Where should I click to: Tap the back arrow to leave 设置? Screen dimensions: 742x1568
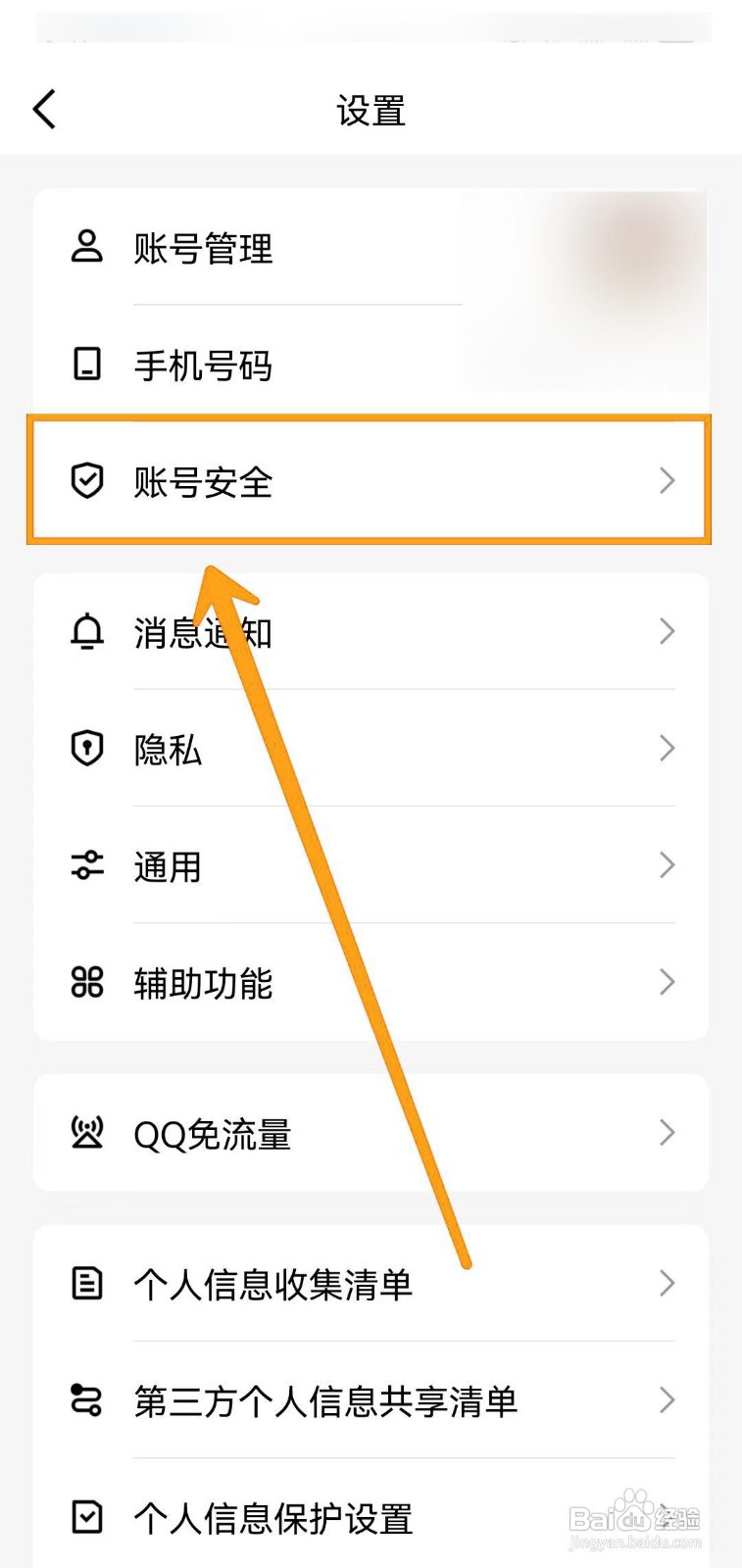coord(43,110)
